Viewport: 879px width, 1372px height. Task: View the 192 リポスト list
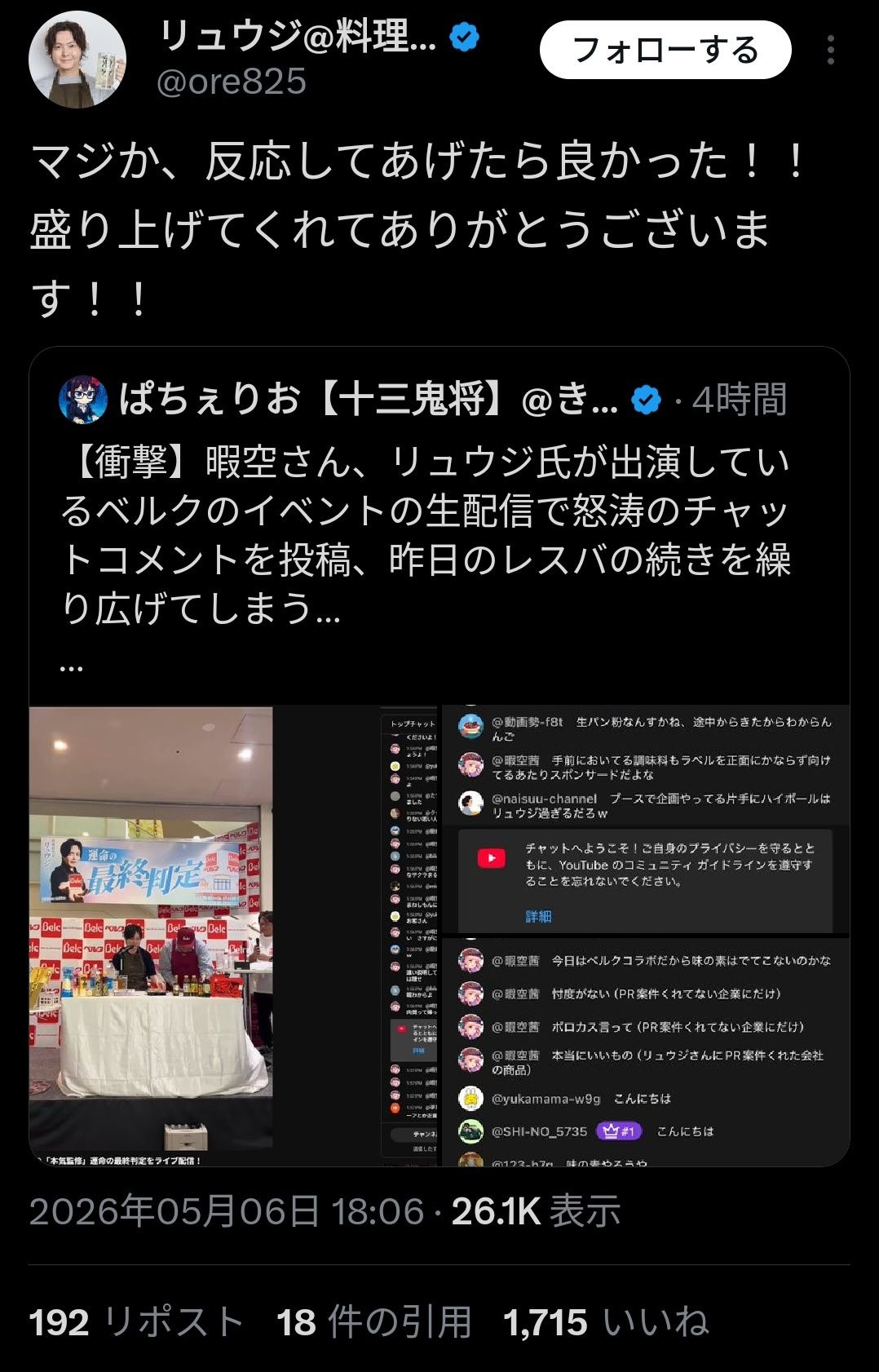136,1322
